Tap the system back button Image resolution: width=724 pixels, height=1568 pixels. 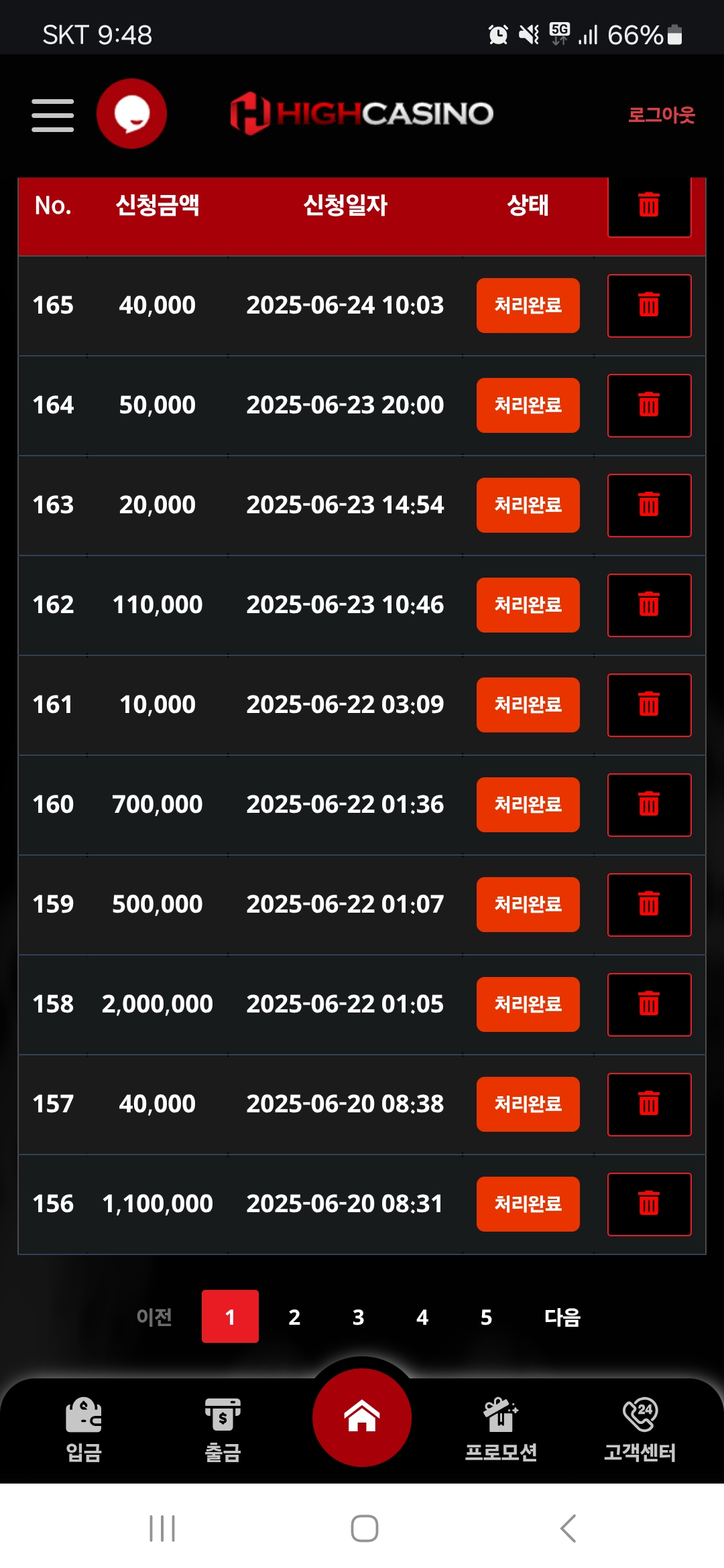coord(568,1528)
